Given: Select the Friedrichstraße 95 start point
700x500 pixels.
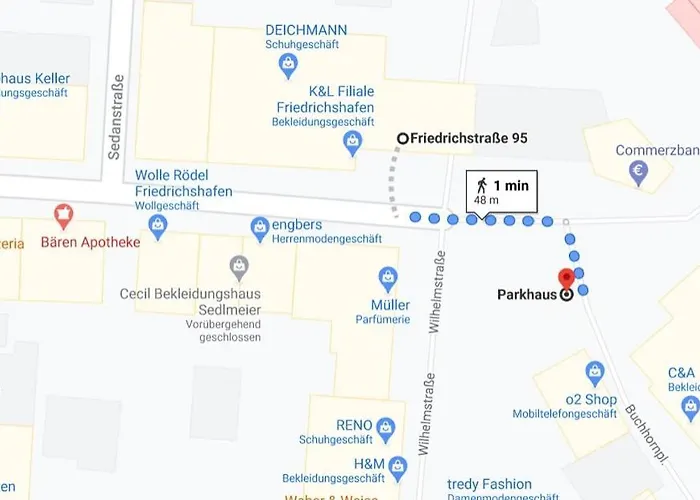Looking at the screenshot, I should pyautogui.click(x=403, y=139).
